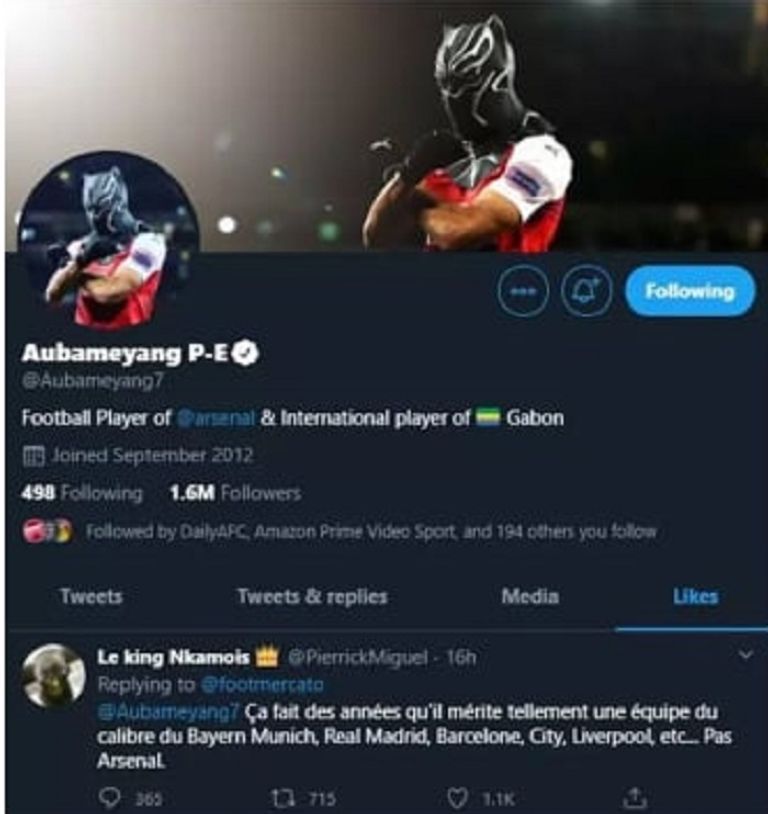Open Le king Nkamois profile avatar
This screenshot has width=768, height=814.
[x=54, y=676]
